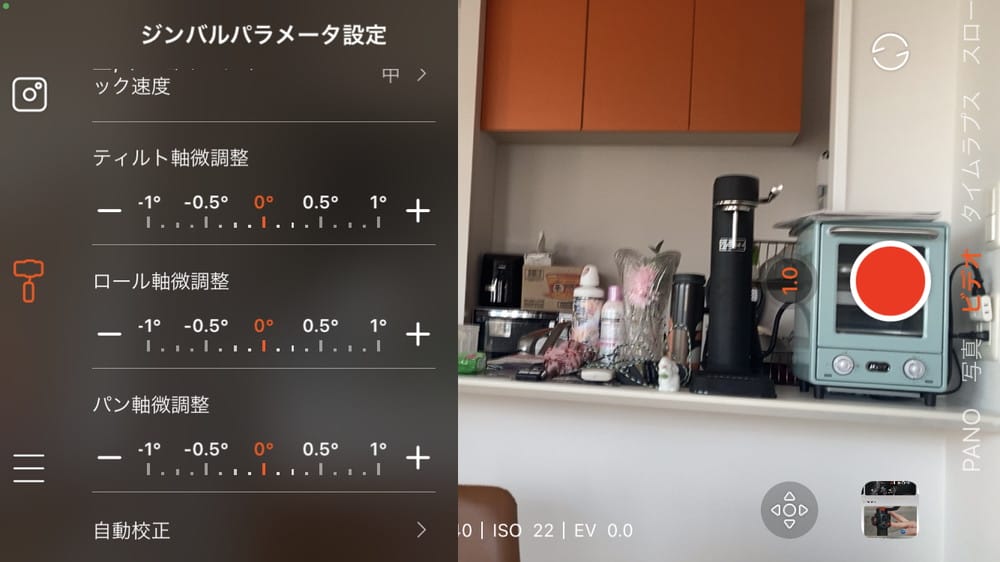Decrease ロール軸微調整 with the minus button
The image size is (1000, 562).
click(x=109, y=334)
